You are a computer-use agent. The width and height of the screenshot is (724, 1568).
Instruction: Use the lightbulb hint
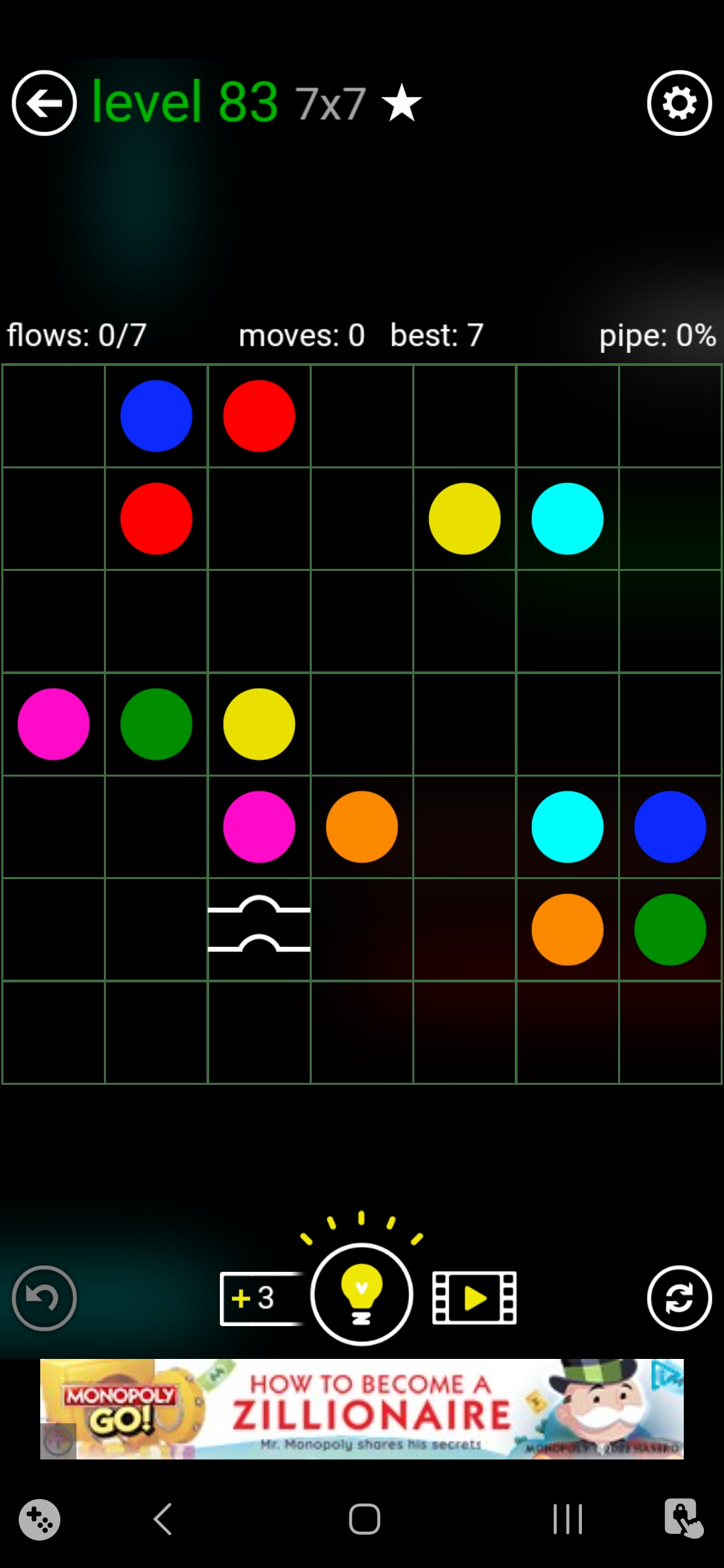click(361, 1294)
